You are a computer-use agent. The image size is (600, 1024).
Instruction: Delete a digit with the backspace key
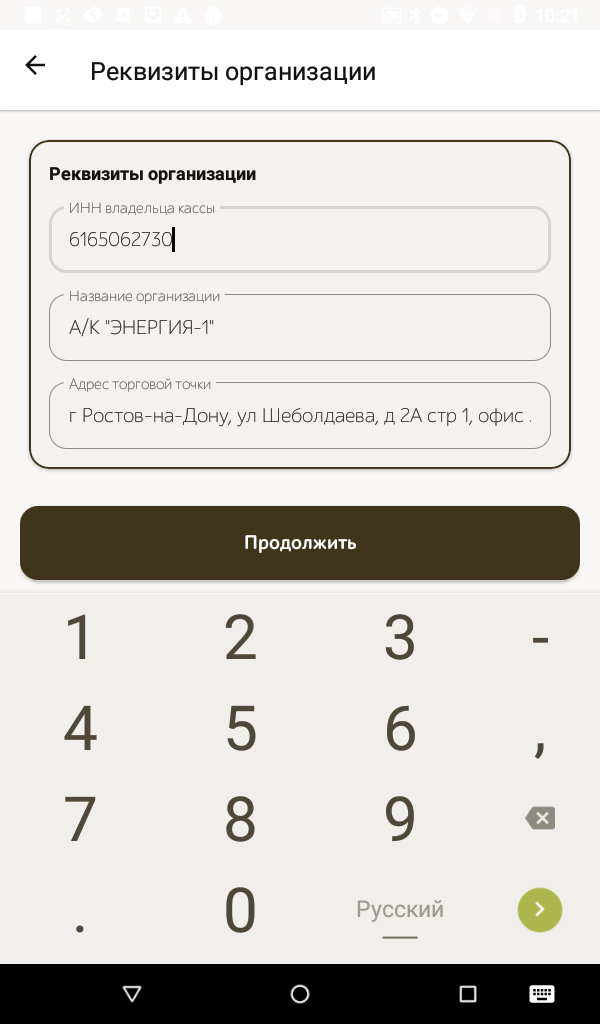[x=540, y=819]
